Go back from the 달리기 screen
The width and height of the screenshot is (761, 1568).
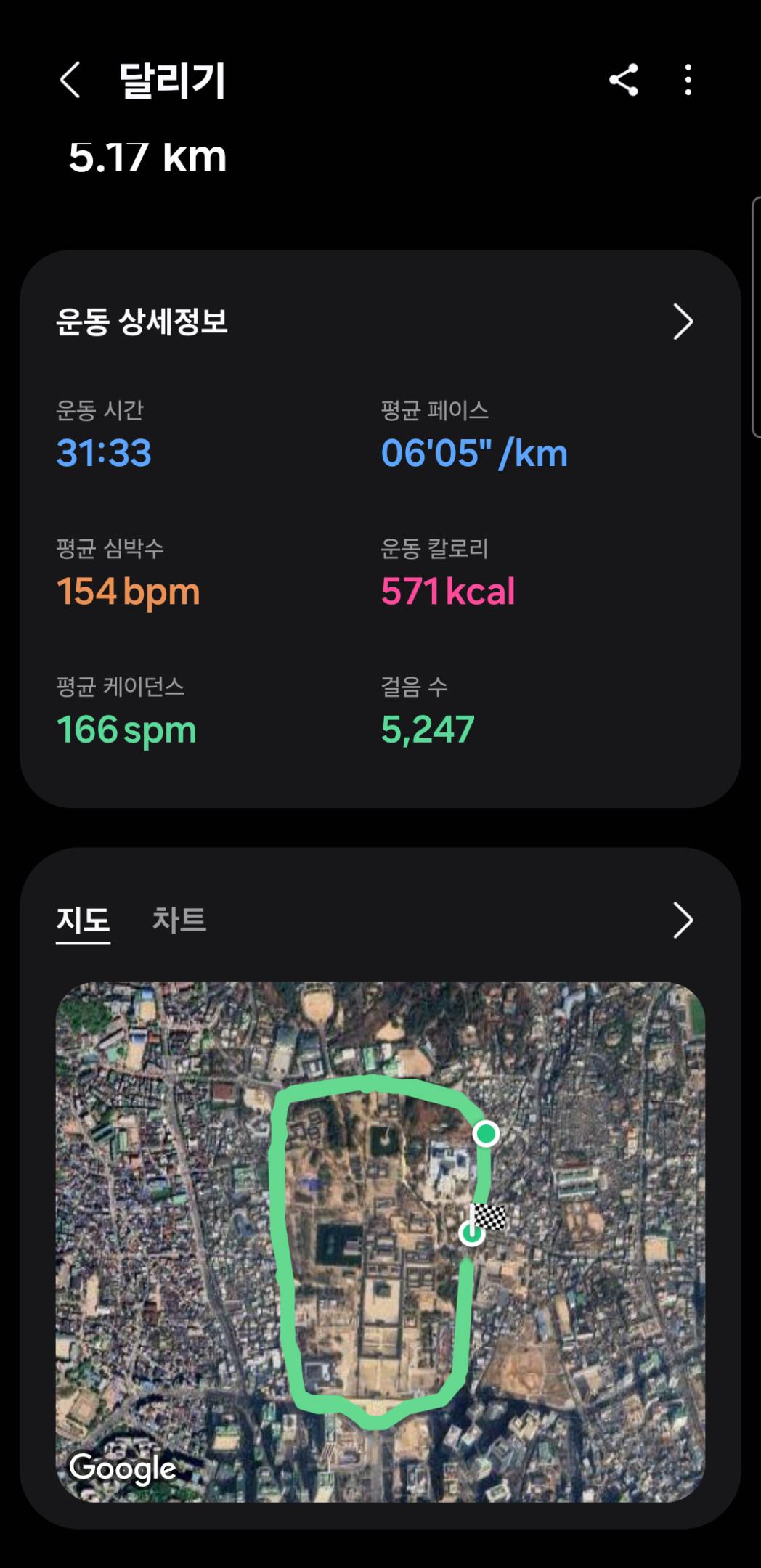click(x=70, y=80)
